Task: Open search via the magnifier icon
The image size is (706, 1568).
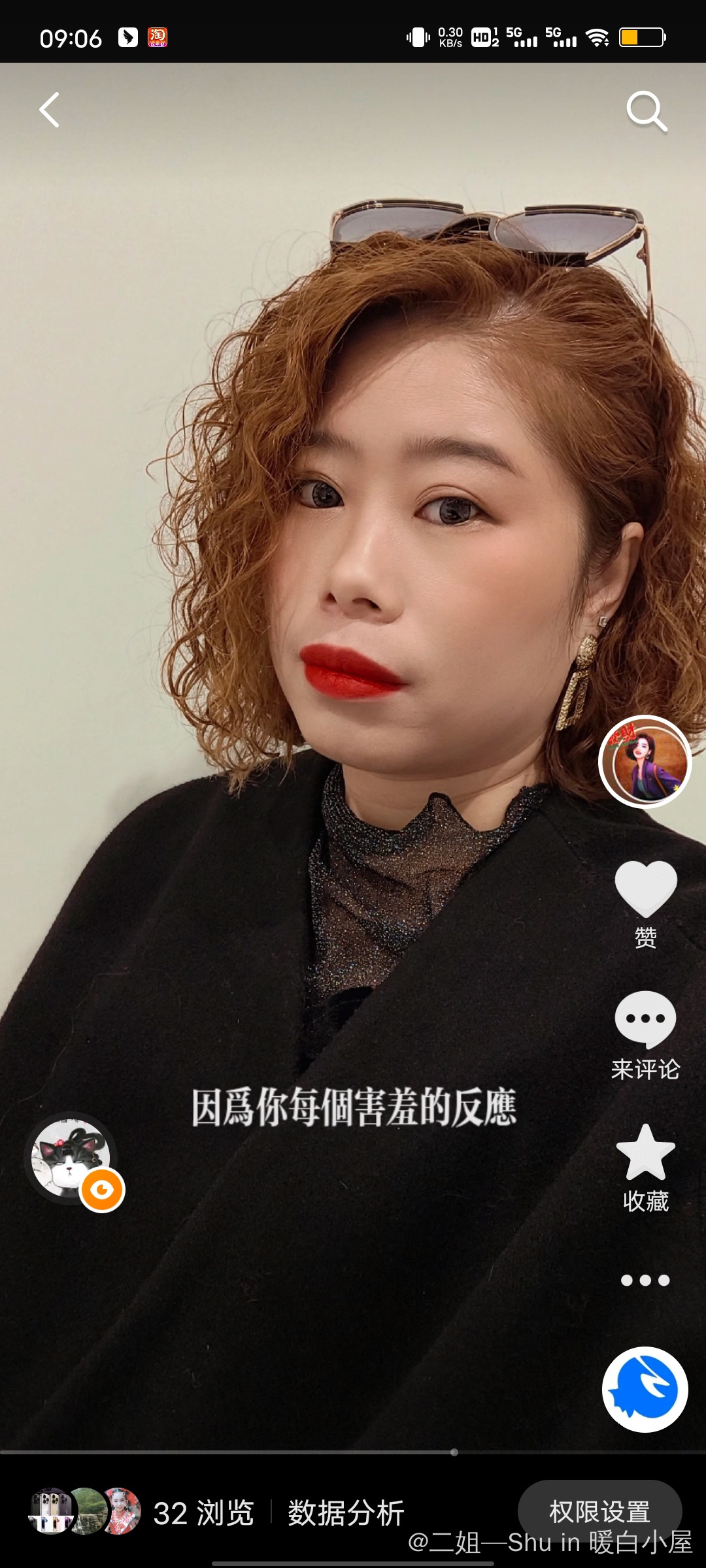Action: click(646, 111)
